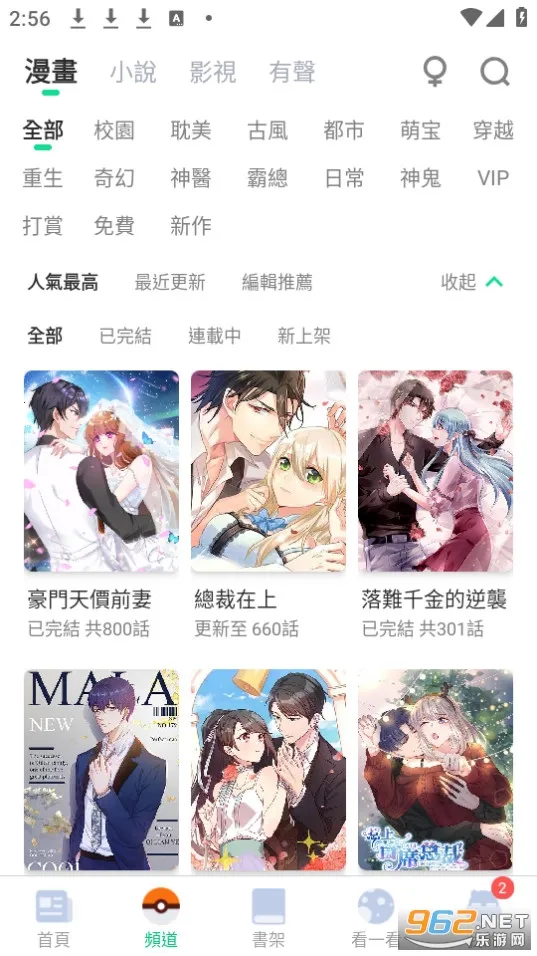The height and width of the screenshot is (956, 537).
Task: Sort by 最近更新
Action: tap(169, 282)
